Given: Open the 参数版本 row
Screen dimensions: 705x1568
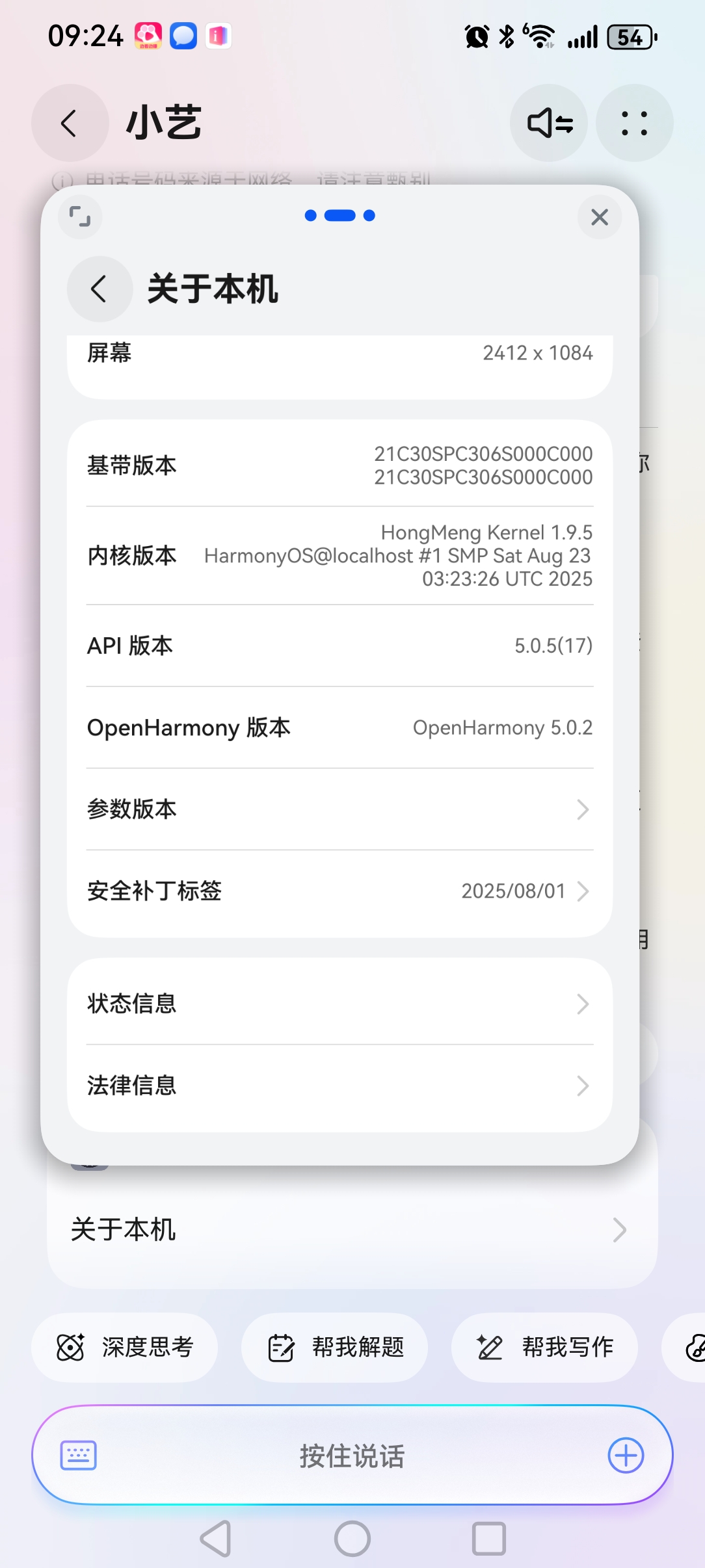Looking at the screenshot, I should (x=339, y=809).
